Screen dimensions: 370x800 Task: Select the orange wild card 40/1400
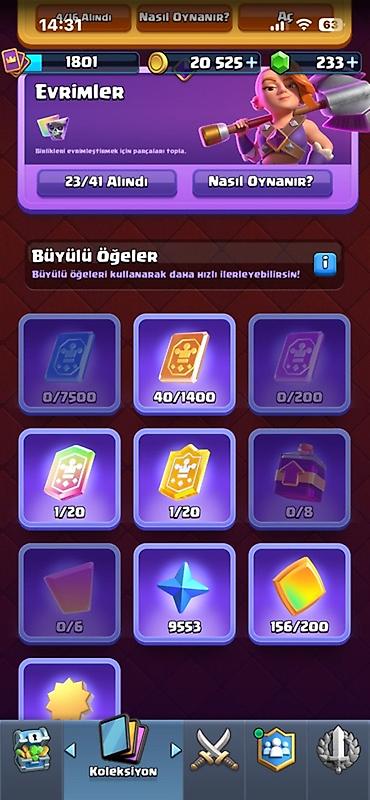(184, 364)
